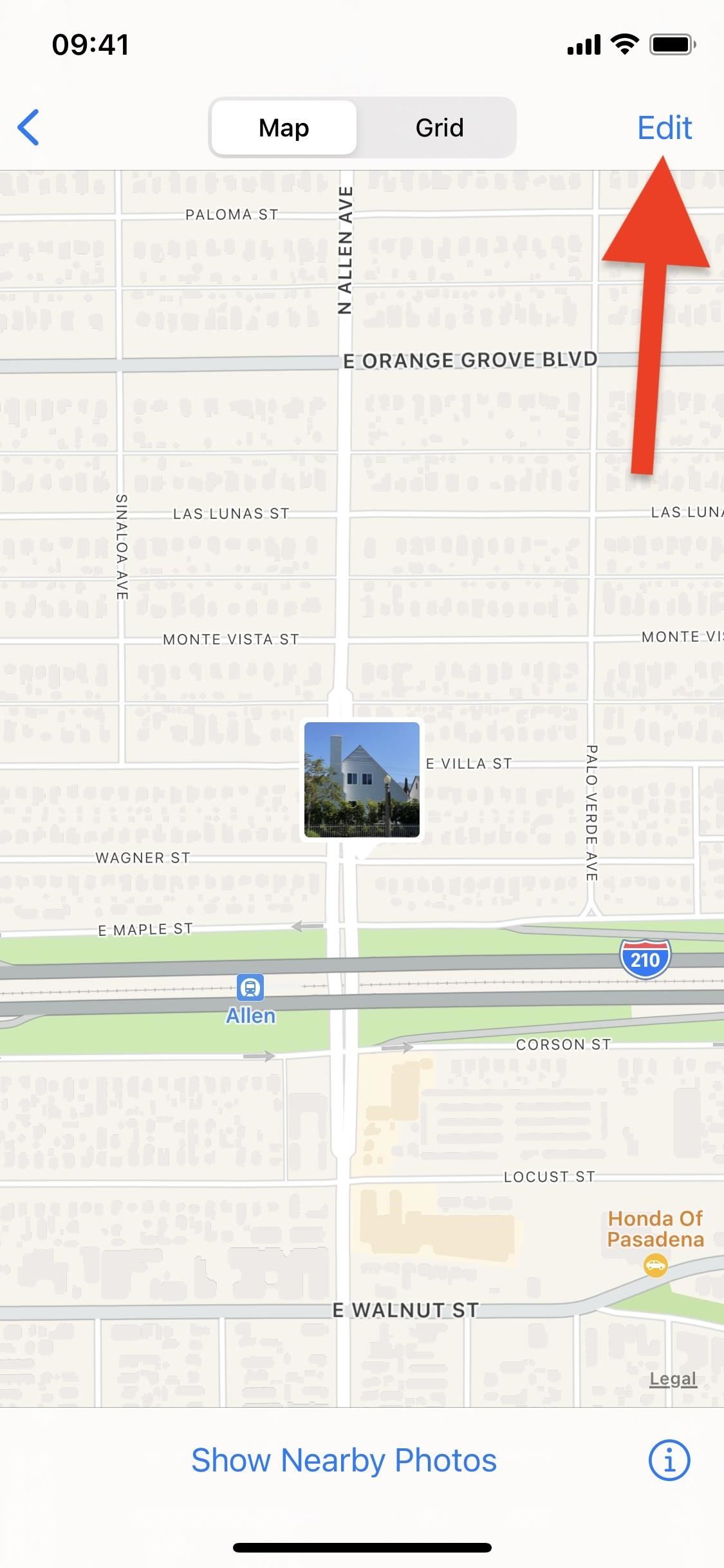This screenshot has height=1568, width=724.
Task: Open the Legal link on map
Action: coord(673,1378)
